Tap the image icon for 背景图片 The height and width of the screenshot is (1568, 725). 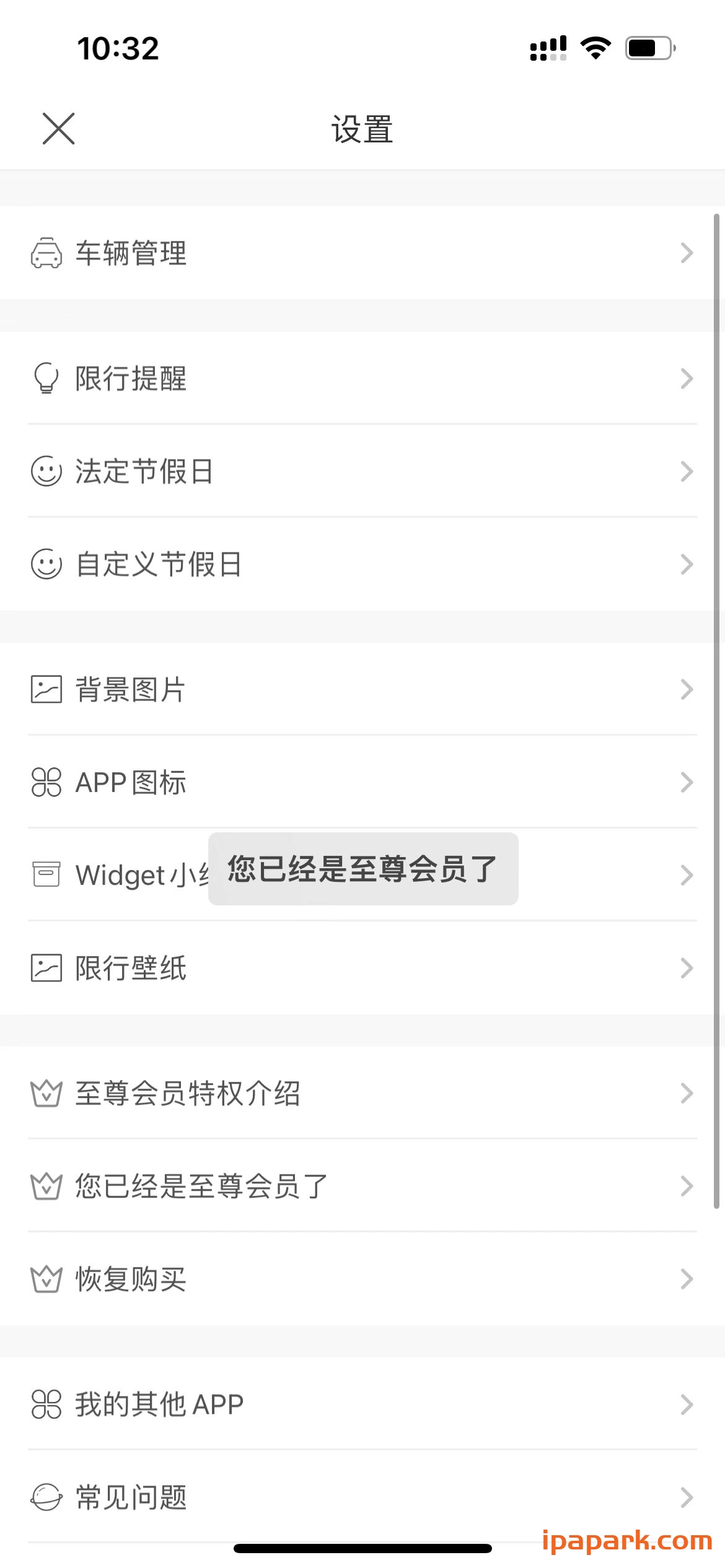tap(45, 689)
